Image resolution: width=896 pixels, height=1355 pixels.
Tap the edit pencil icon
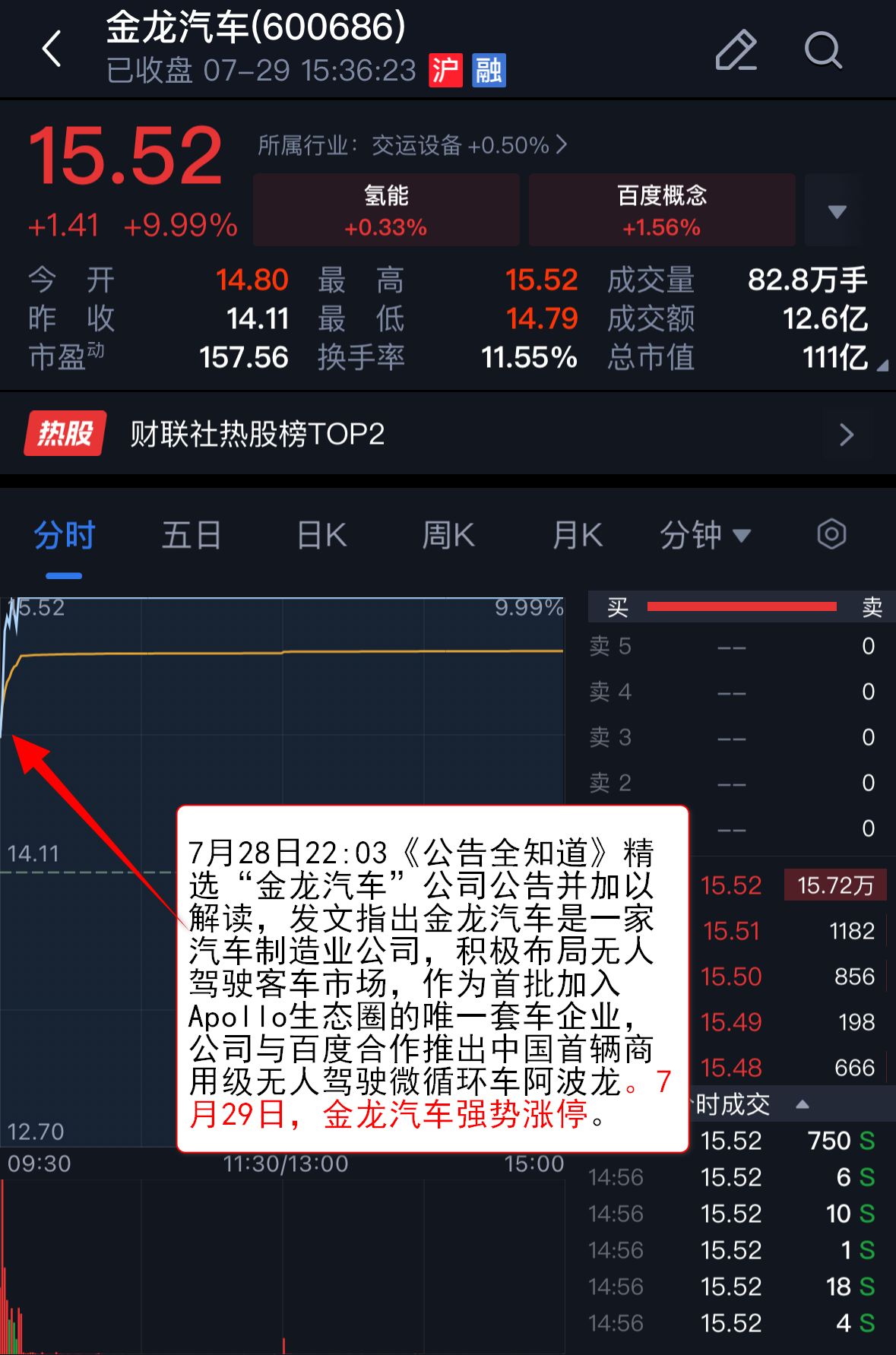(736, 50)
